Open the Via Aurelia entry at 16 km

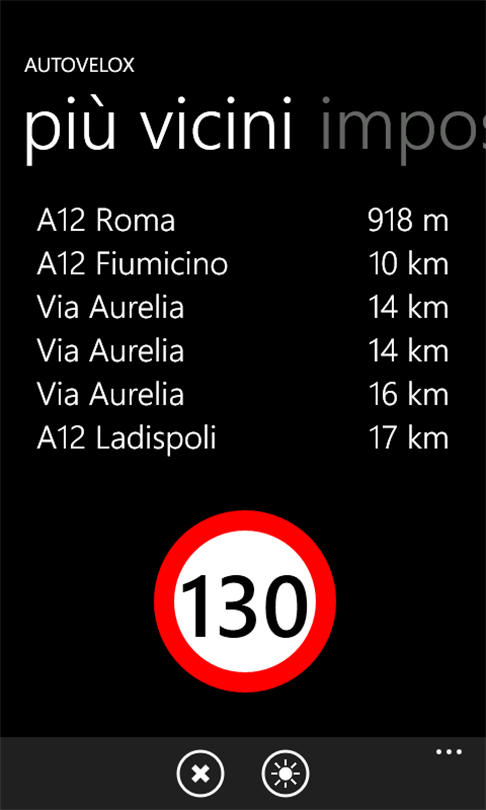243,395
